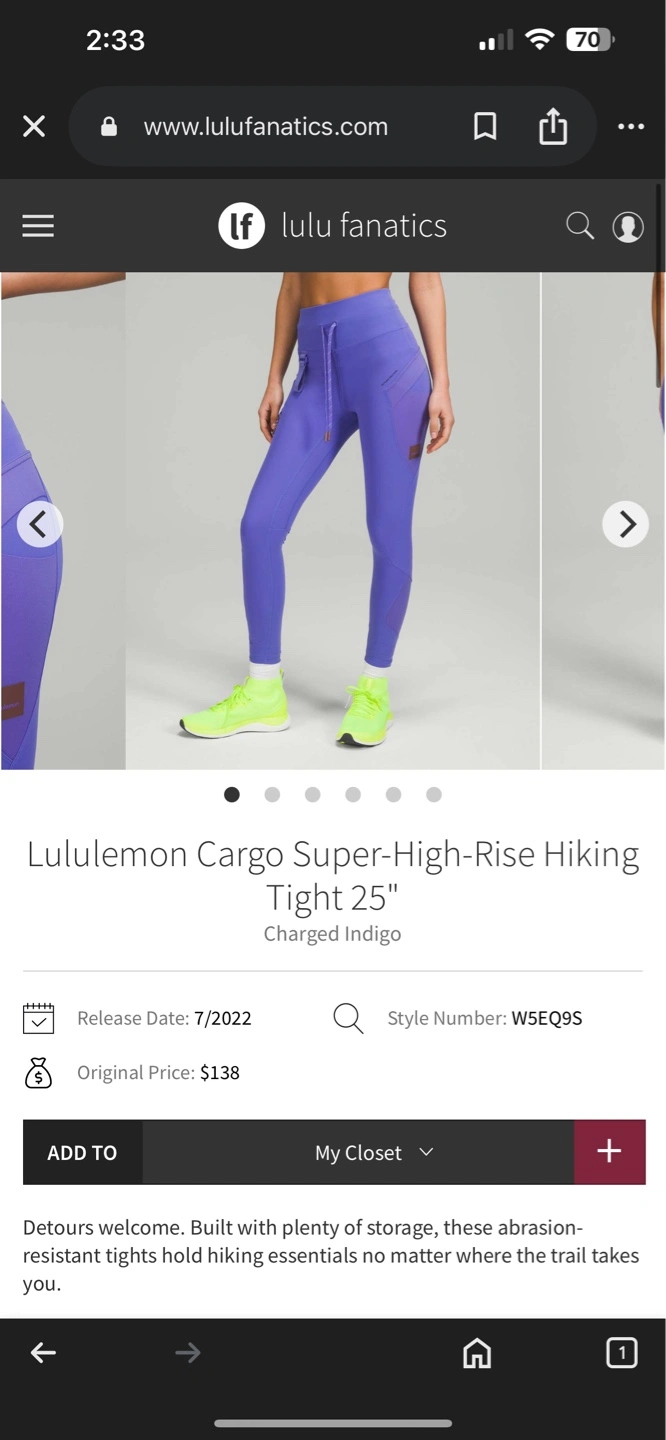666x1440 pixels.
Task: Show the next product photo
Action: click(625, 524)
